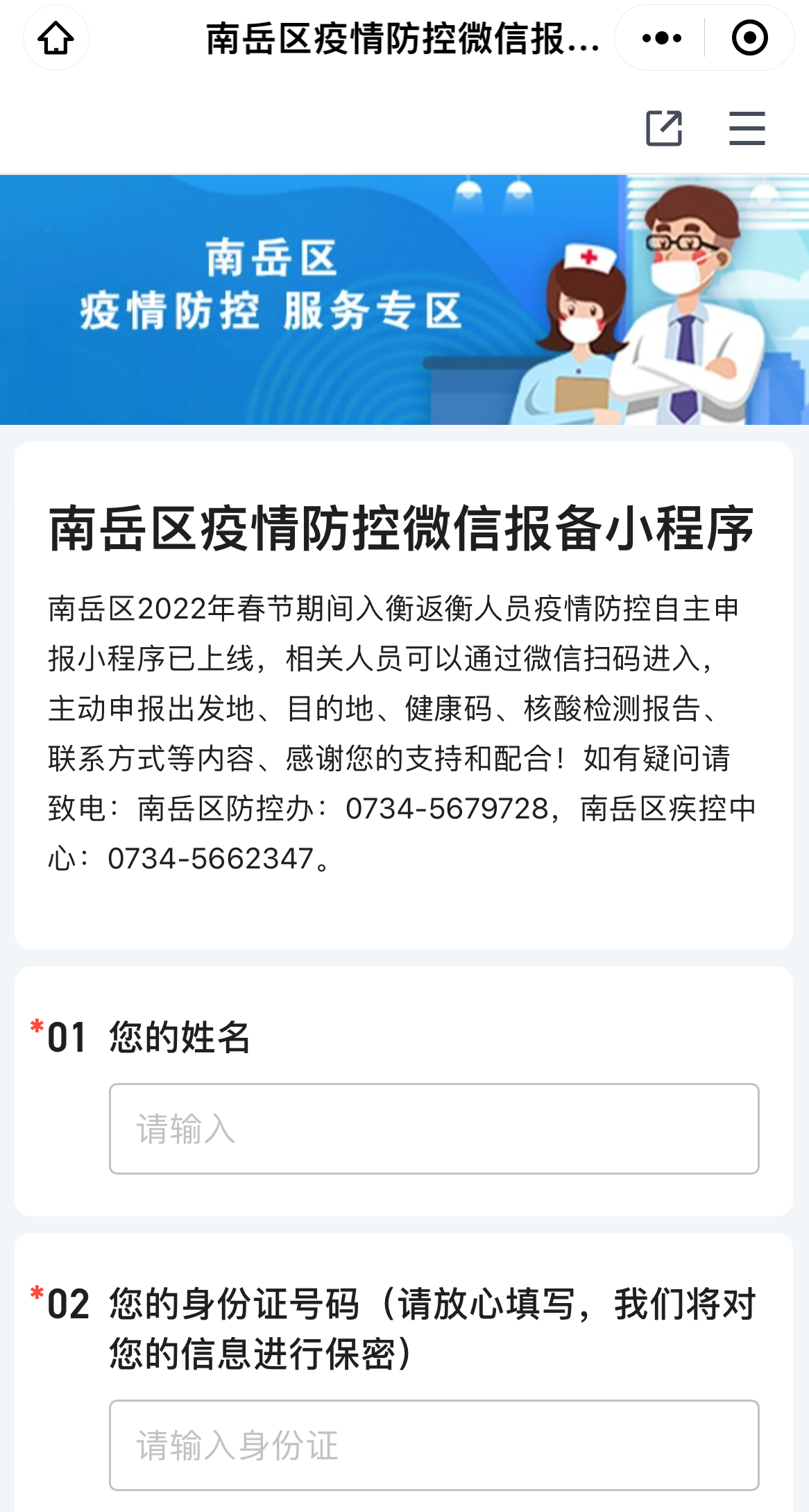The width and height of the screenshot is (809, 1512).
Task: Focus the 您的姓名 name input field
Action: point(434,1128)
